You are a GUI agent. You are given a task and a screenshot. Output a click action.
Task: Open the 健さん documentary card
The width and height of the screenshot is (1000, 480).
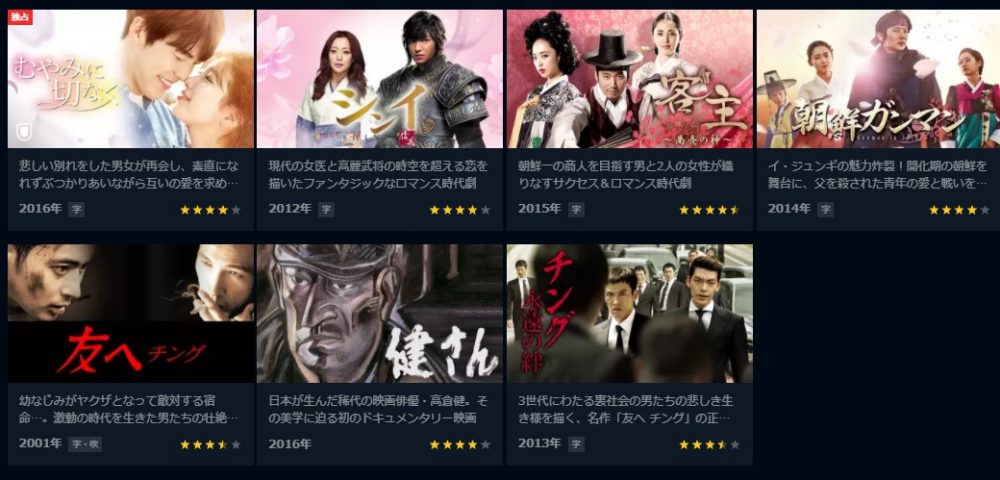pos(380,314)
